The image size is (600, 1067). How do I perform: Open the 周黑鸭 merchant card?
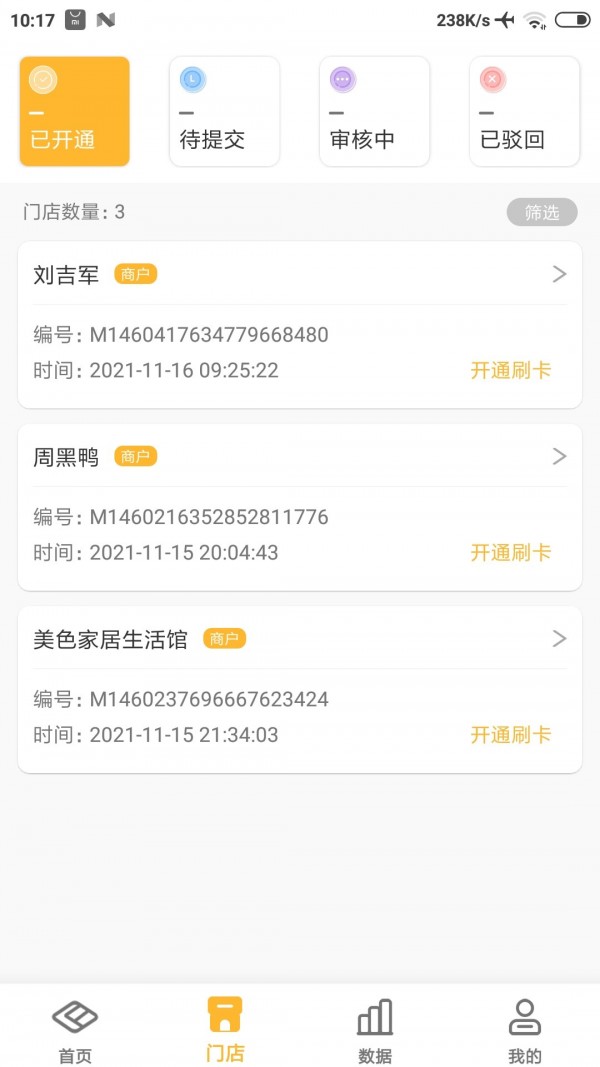coord(300,457)
